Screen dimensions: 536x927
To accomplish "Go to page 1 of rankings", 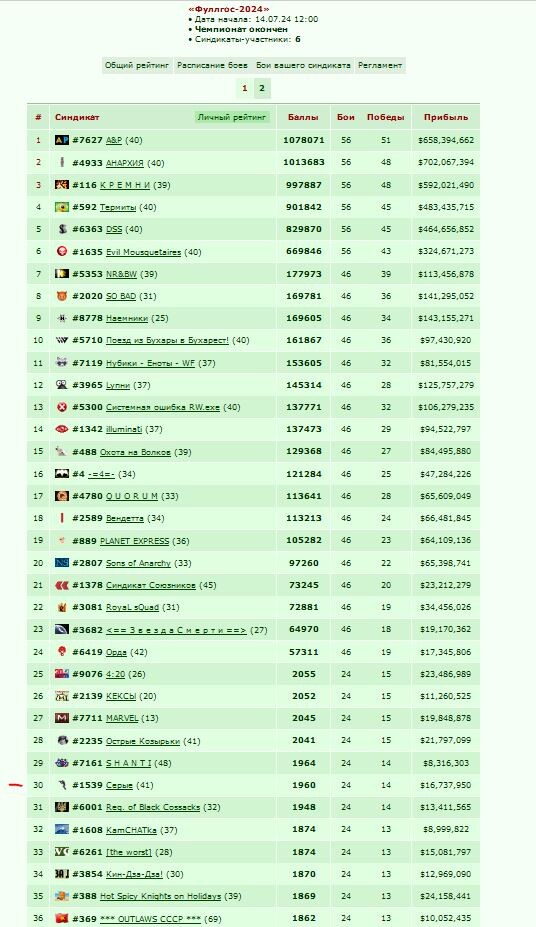I will (x=245, y=89).
